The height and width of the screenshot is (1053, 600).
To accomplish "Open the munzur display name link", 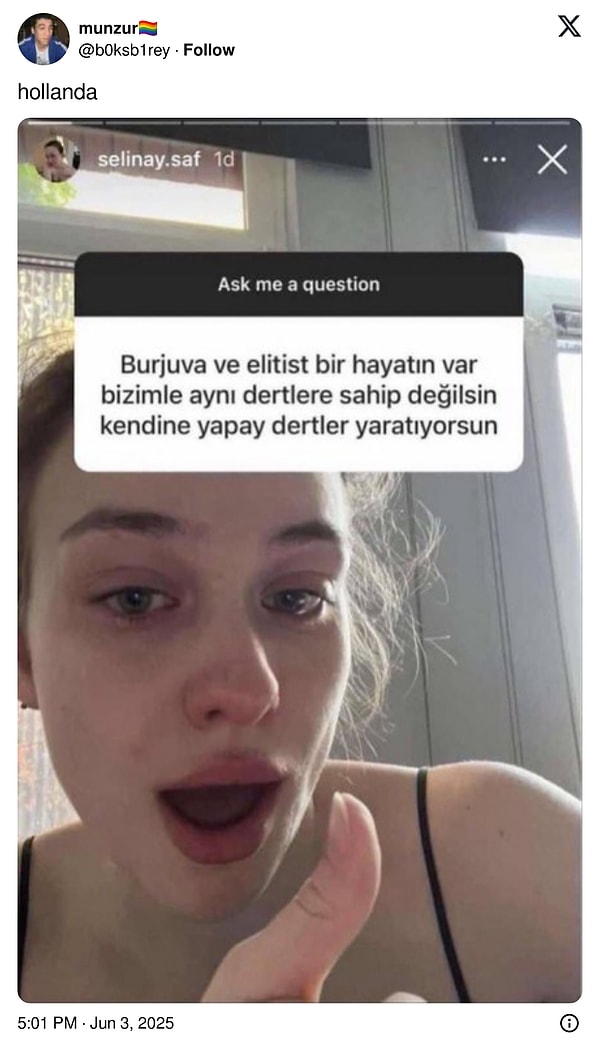I will click(107, 28).
